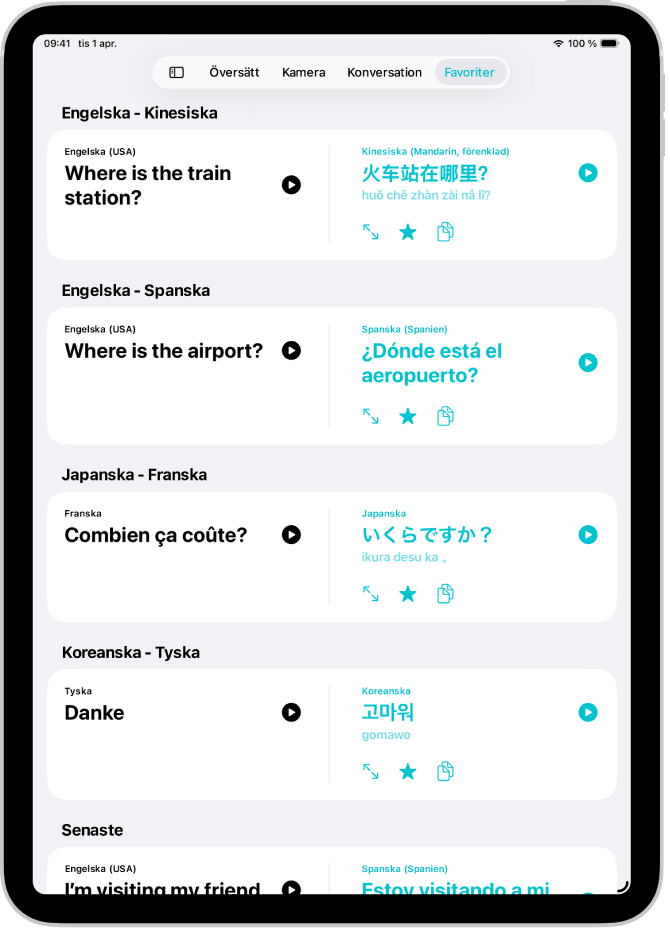Play the Japanese translation audio
This screenshot has height=931, width=670.
pyautogui.click(x=588, y=535)
